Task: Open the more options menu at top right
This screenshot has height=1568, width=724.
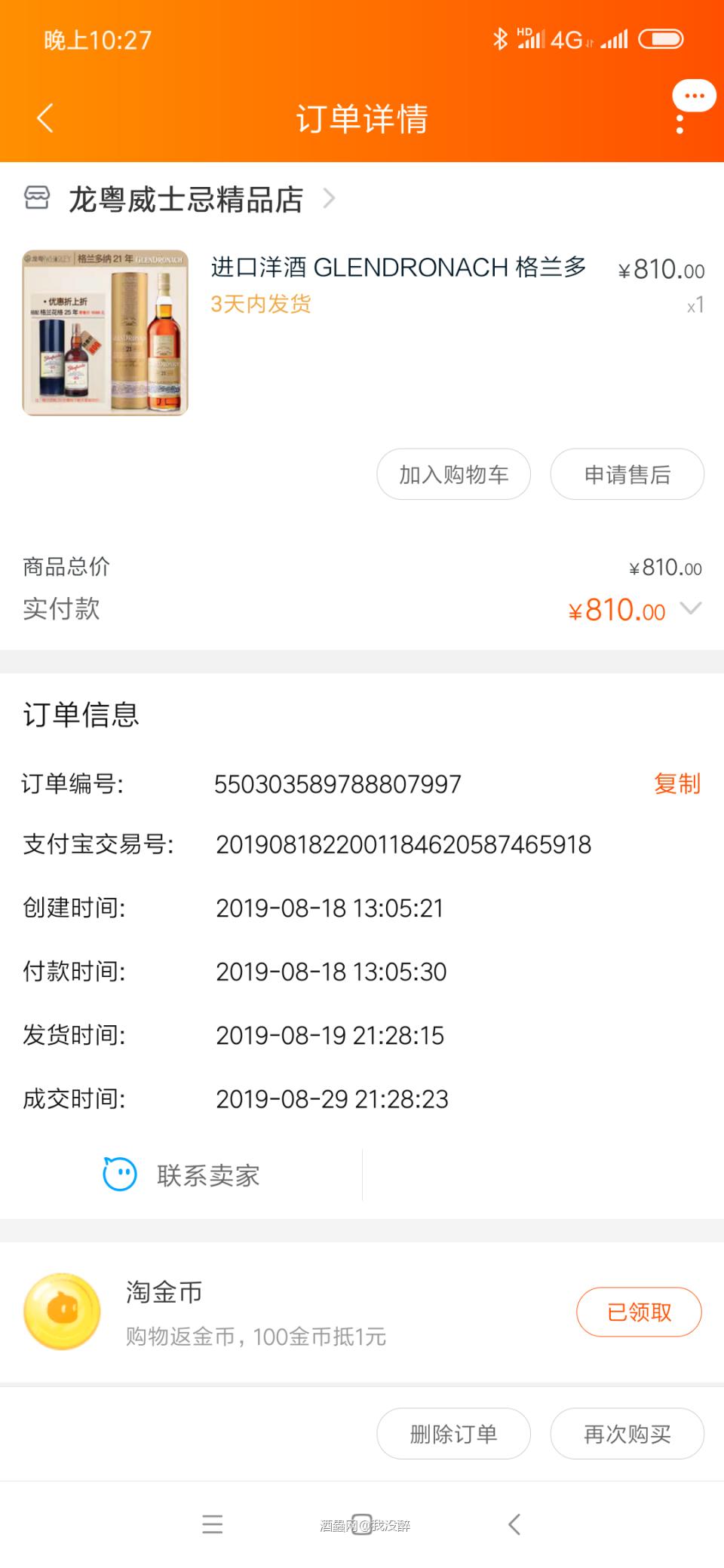Action: (x=692, y=96)
